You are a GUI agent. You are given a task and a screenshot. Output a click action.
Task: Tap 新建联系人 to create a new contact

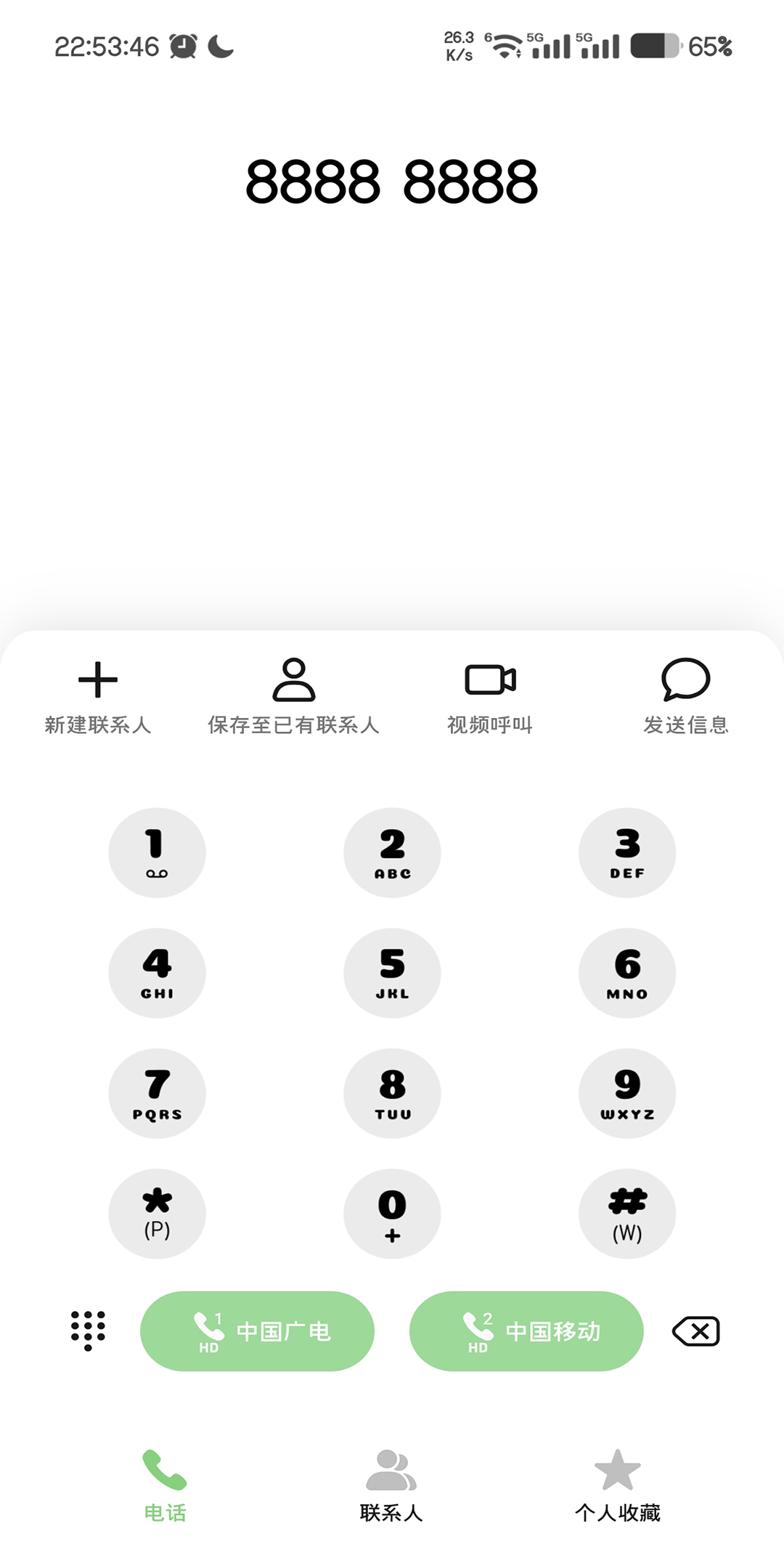[98, 695]
